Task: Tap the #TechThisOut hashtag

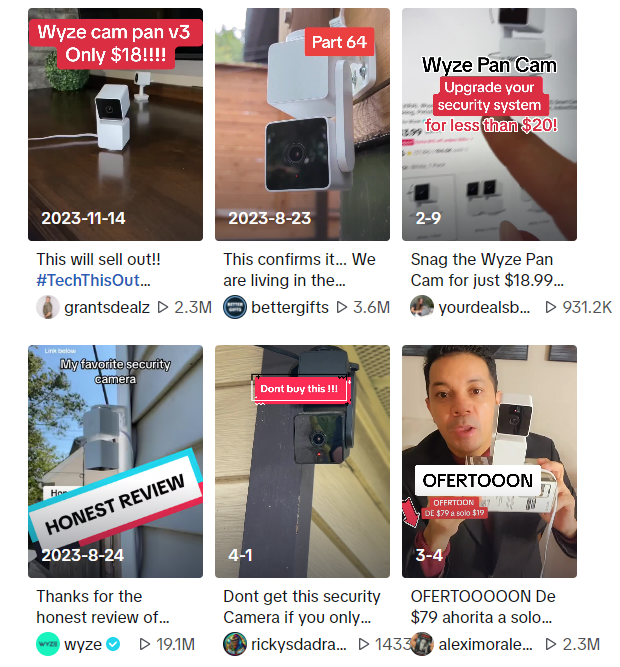Action: [93, 280]
